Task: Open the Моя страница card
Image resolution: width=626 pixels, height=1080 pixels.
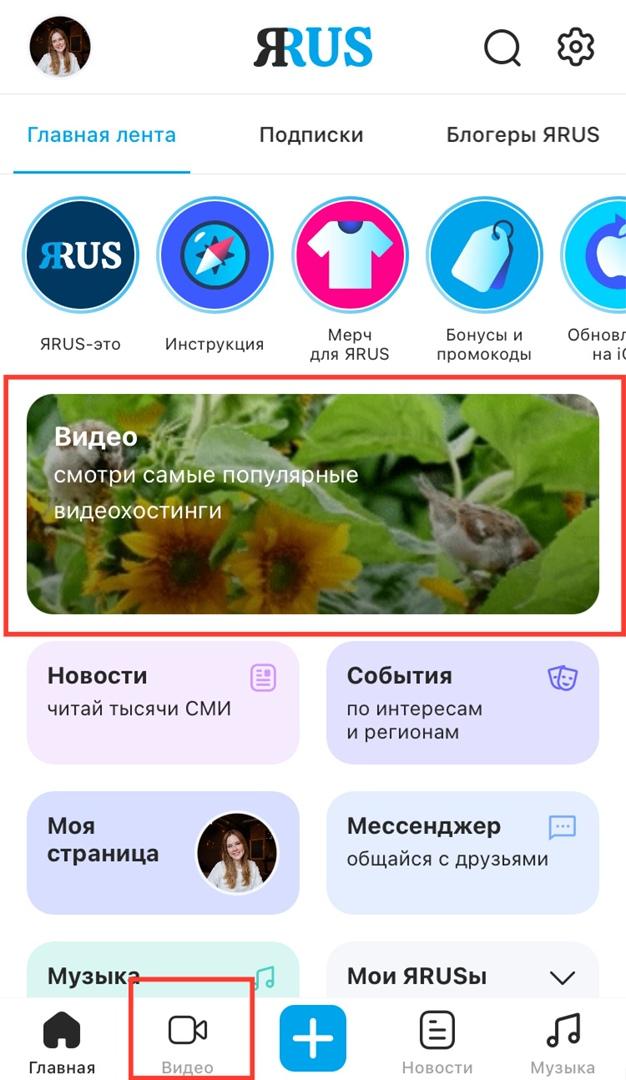Action: [x=162, y=852]
